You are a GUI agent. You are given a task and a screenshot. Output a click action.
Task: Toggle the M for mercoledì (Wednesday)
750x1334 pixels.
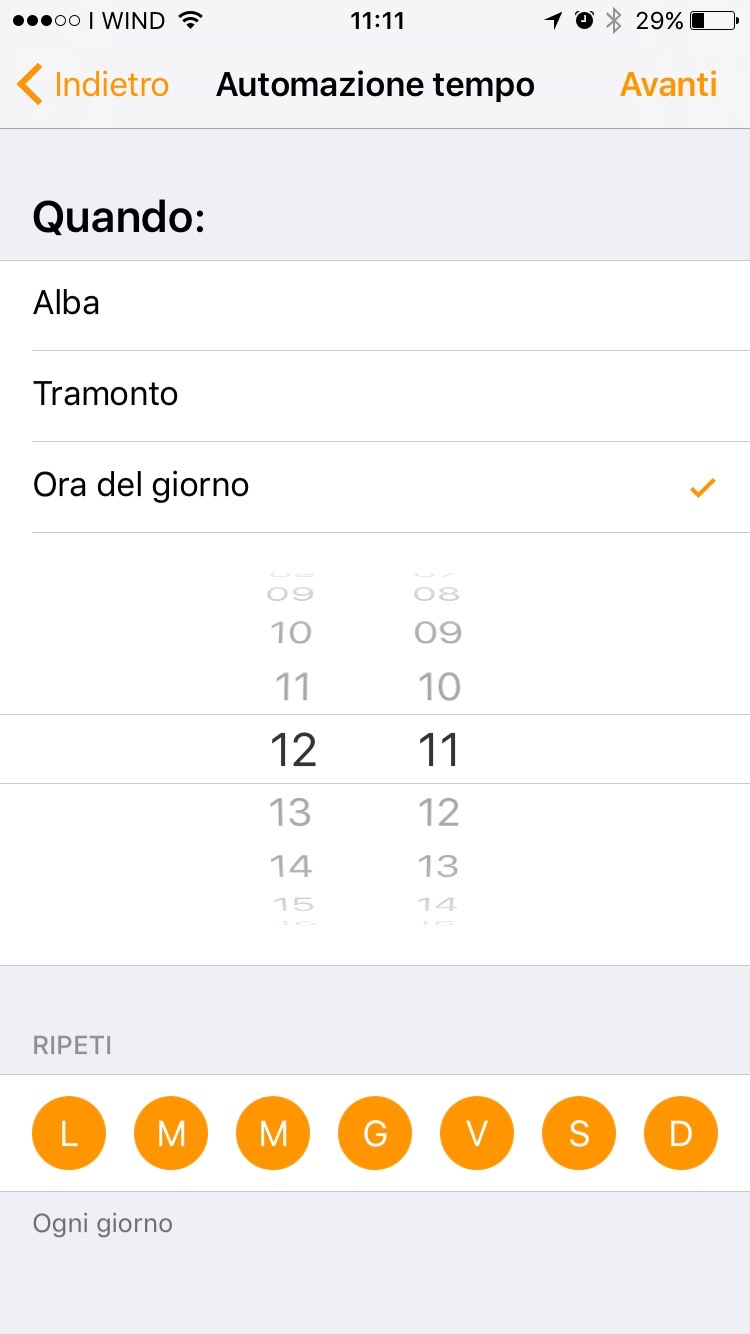[x=273, y=1133]
